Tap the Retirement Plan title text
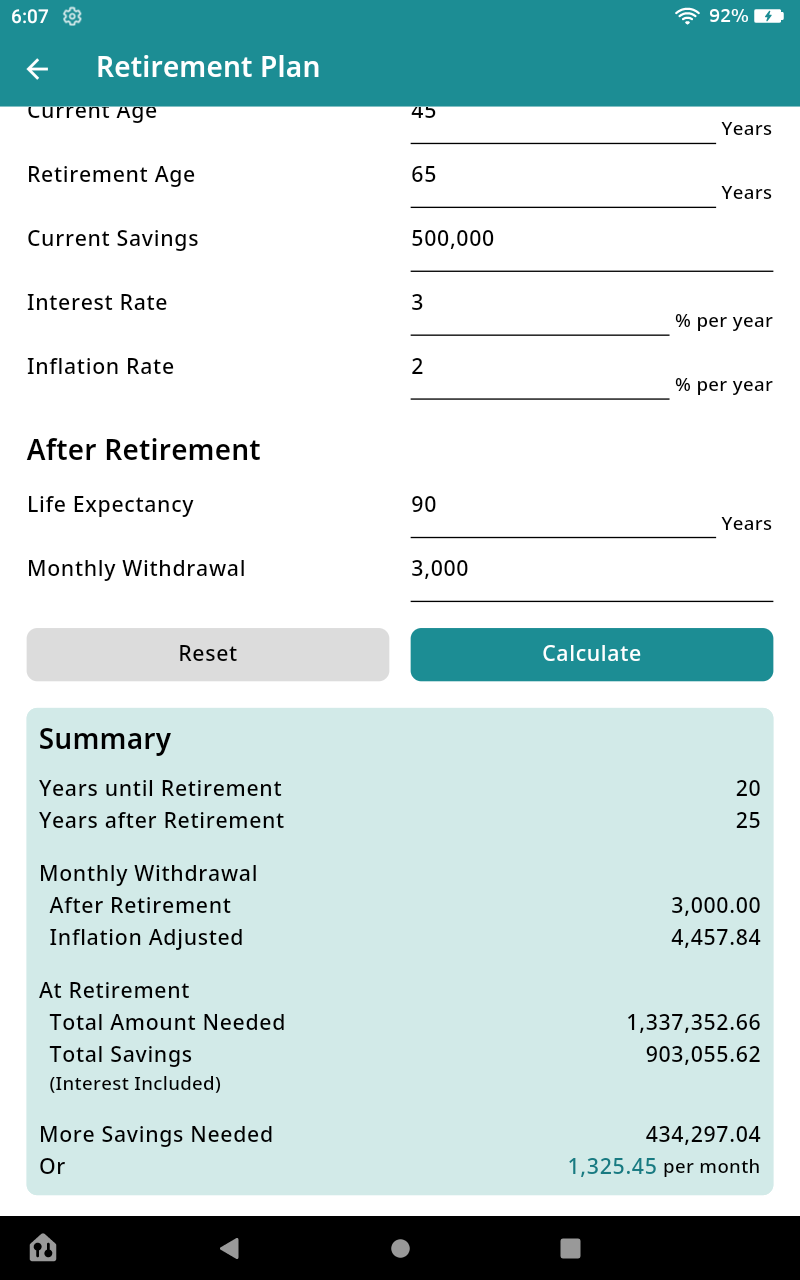The height and width of the screenshot is (1280, 800). tap(208, 66)
